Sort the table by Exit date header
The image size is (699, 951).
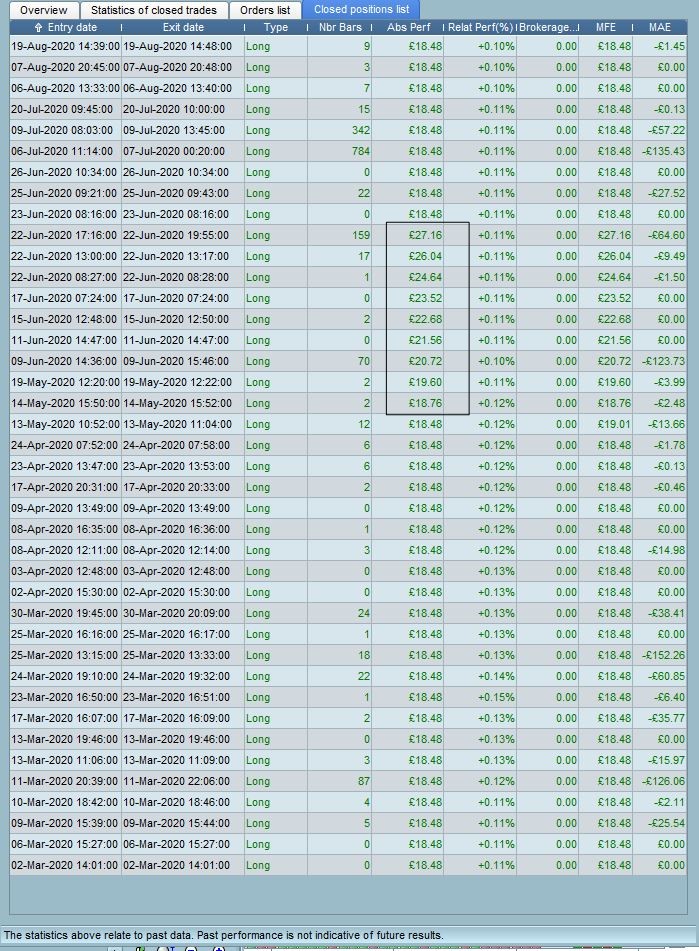tap(183, 27)
